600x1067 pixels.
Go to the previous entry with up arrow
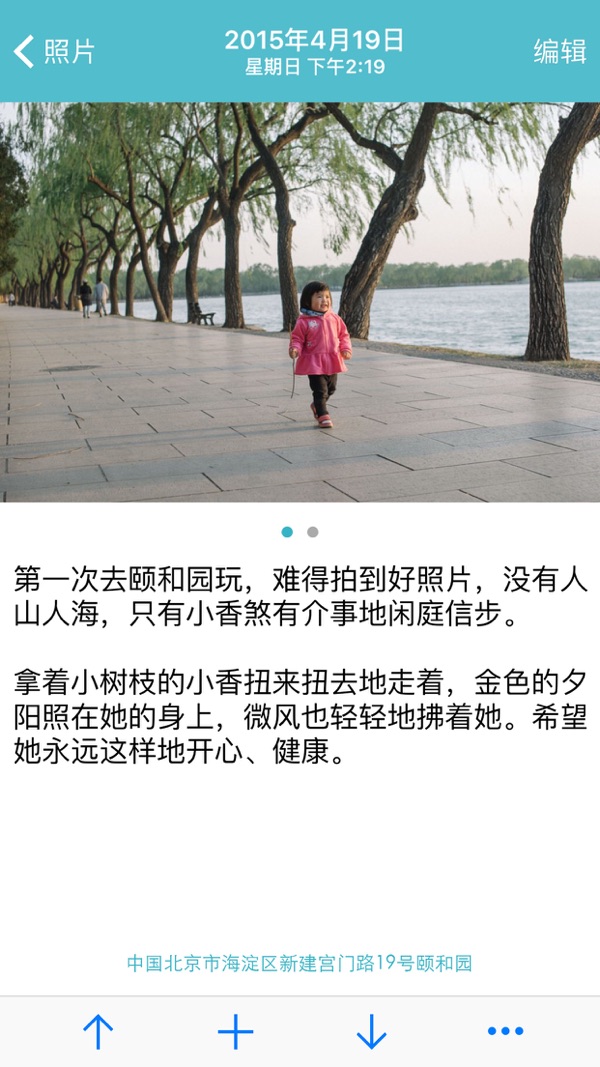[98, 1031]
